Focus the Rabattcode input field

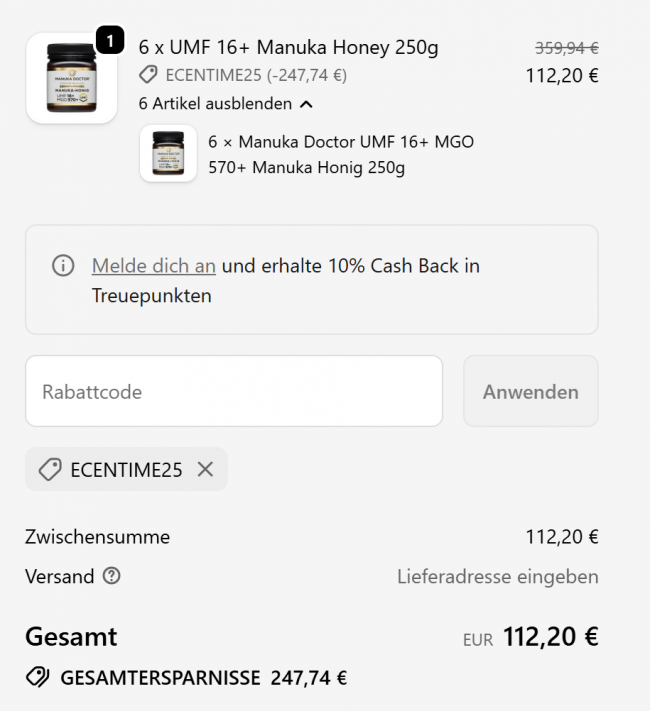pos(234,391)
